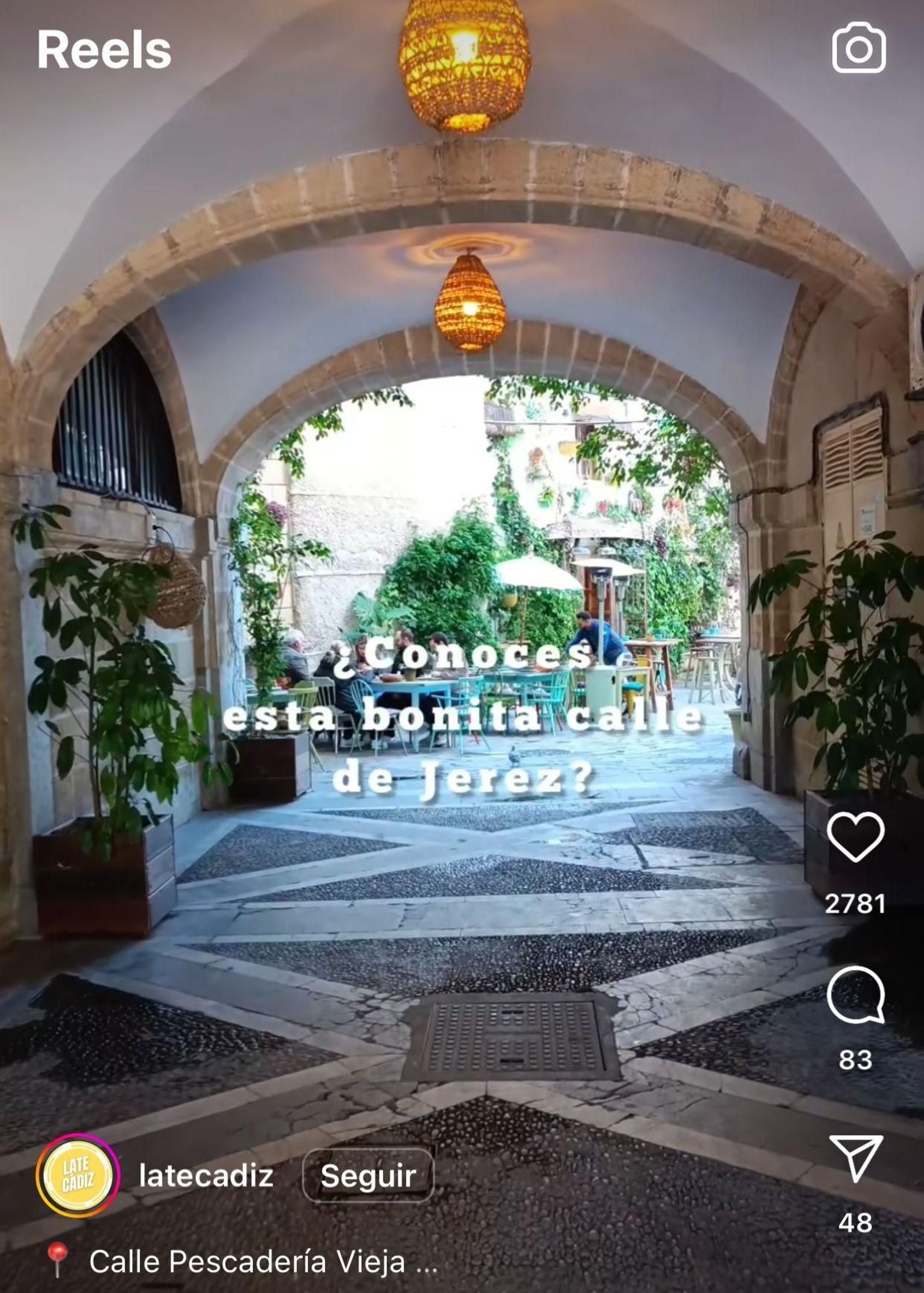Open the Calle Pescadería Vieja location tag
This screenshot has width=924, height=1293.
pos(248,1261)
